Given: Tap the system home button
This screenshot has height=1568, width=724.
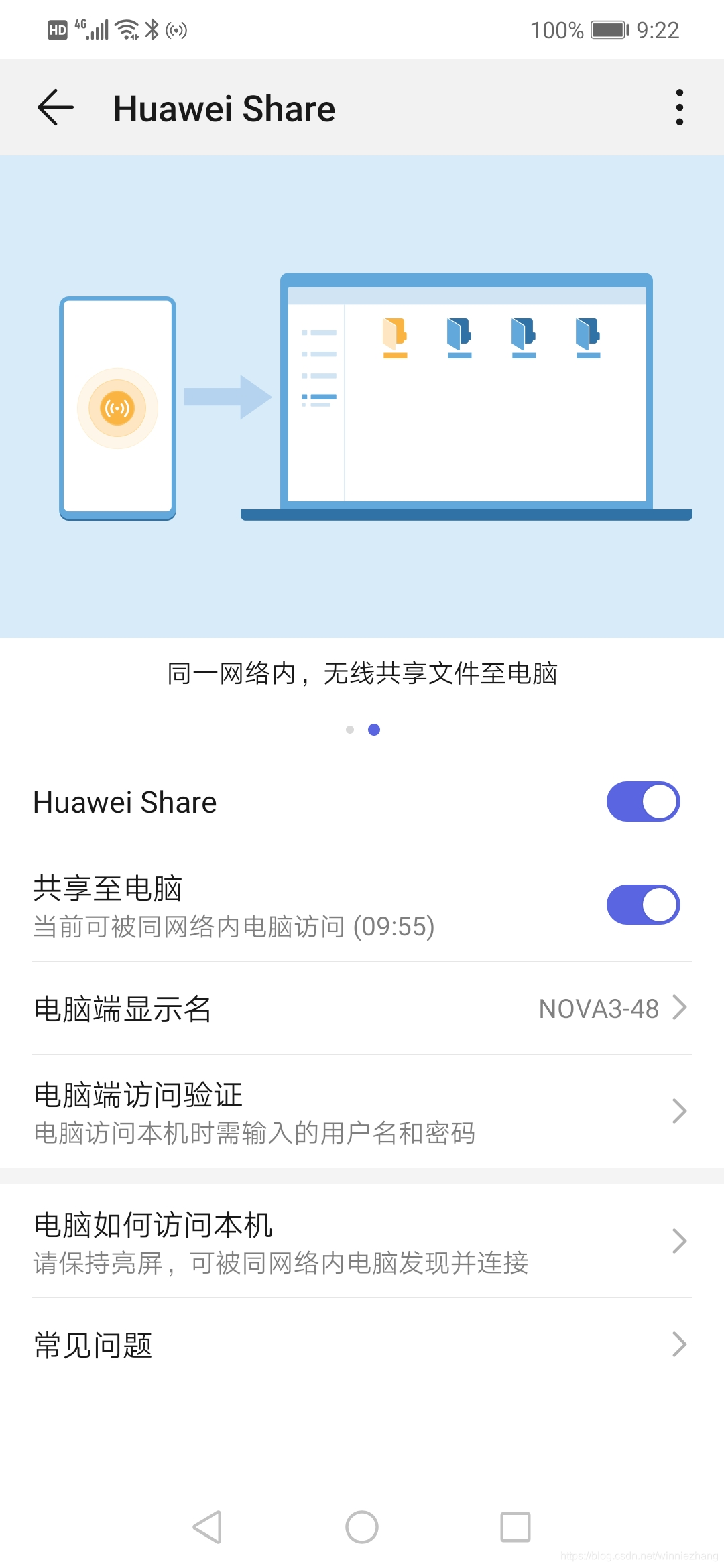Looking at the screenshot, I should point(362,1527).
